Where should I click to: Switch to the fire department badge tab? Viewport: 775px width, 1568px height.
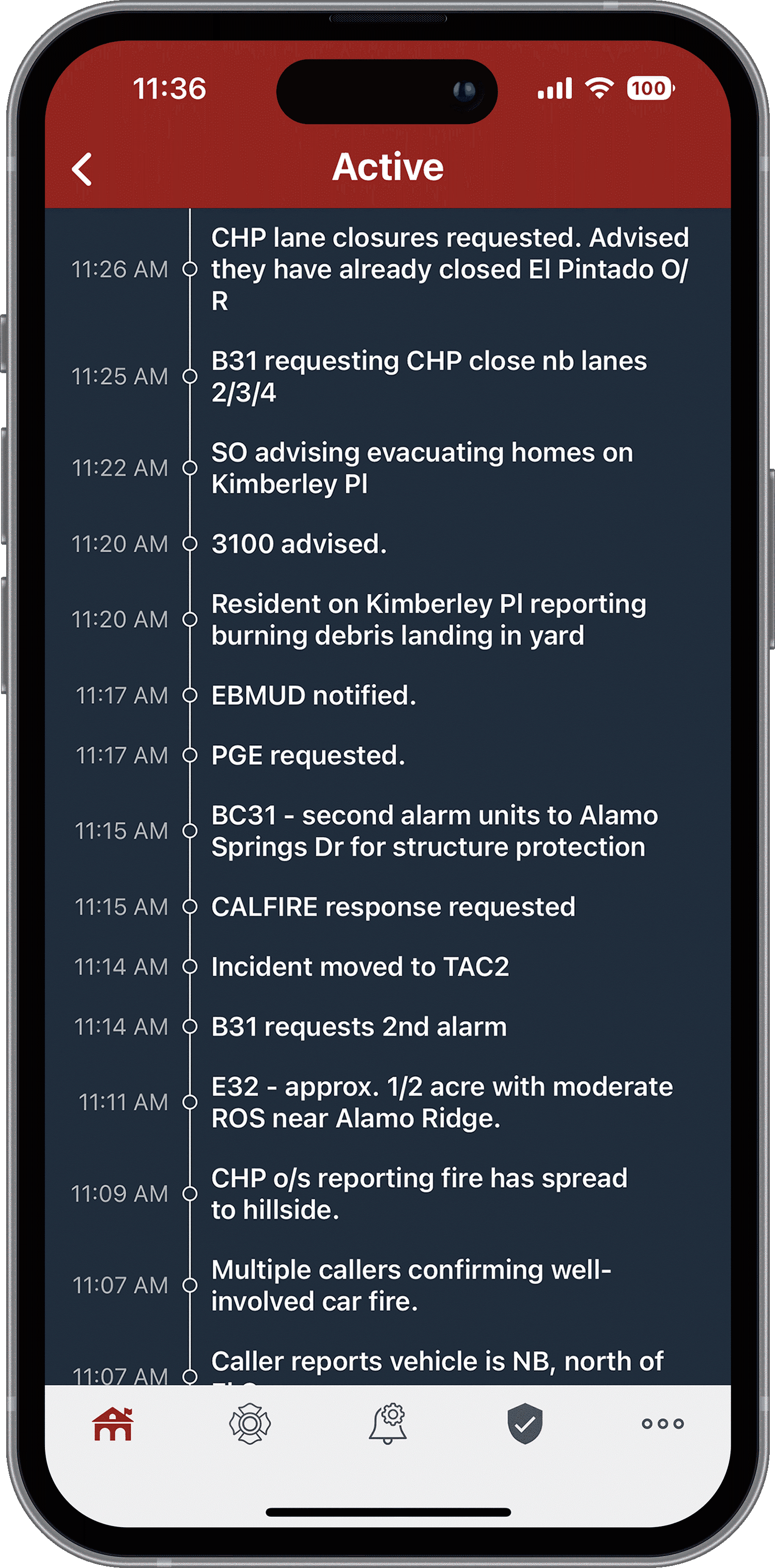[250, 1424]
